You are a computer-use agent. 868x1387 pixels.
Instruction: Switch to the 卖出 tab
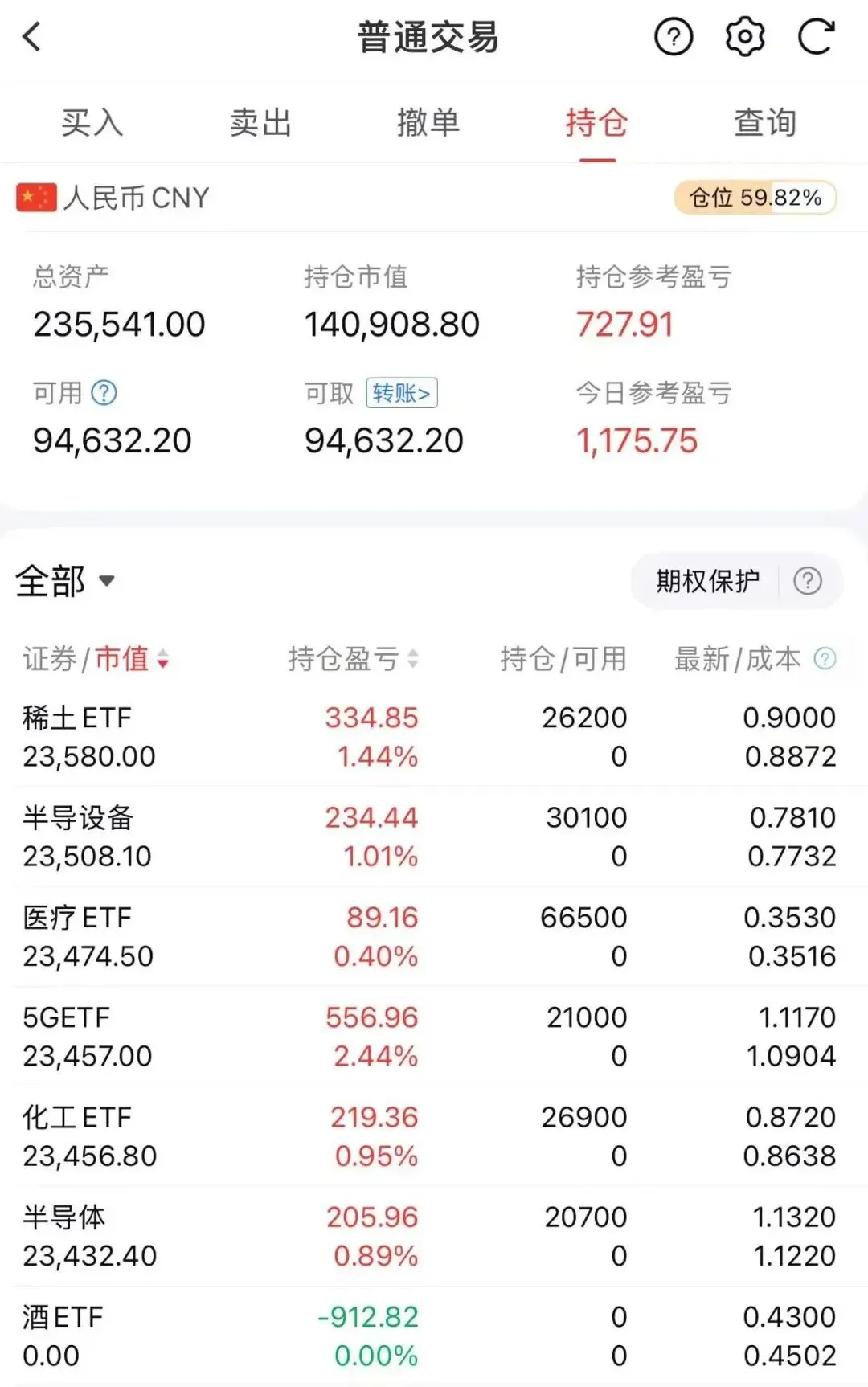pos(260,123)
